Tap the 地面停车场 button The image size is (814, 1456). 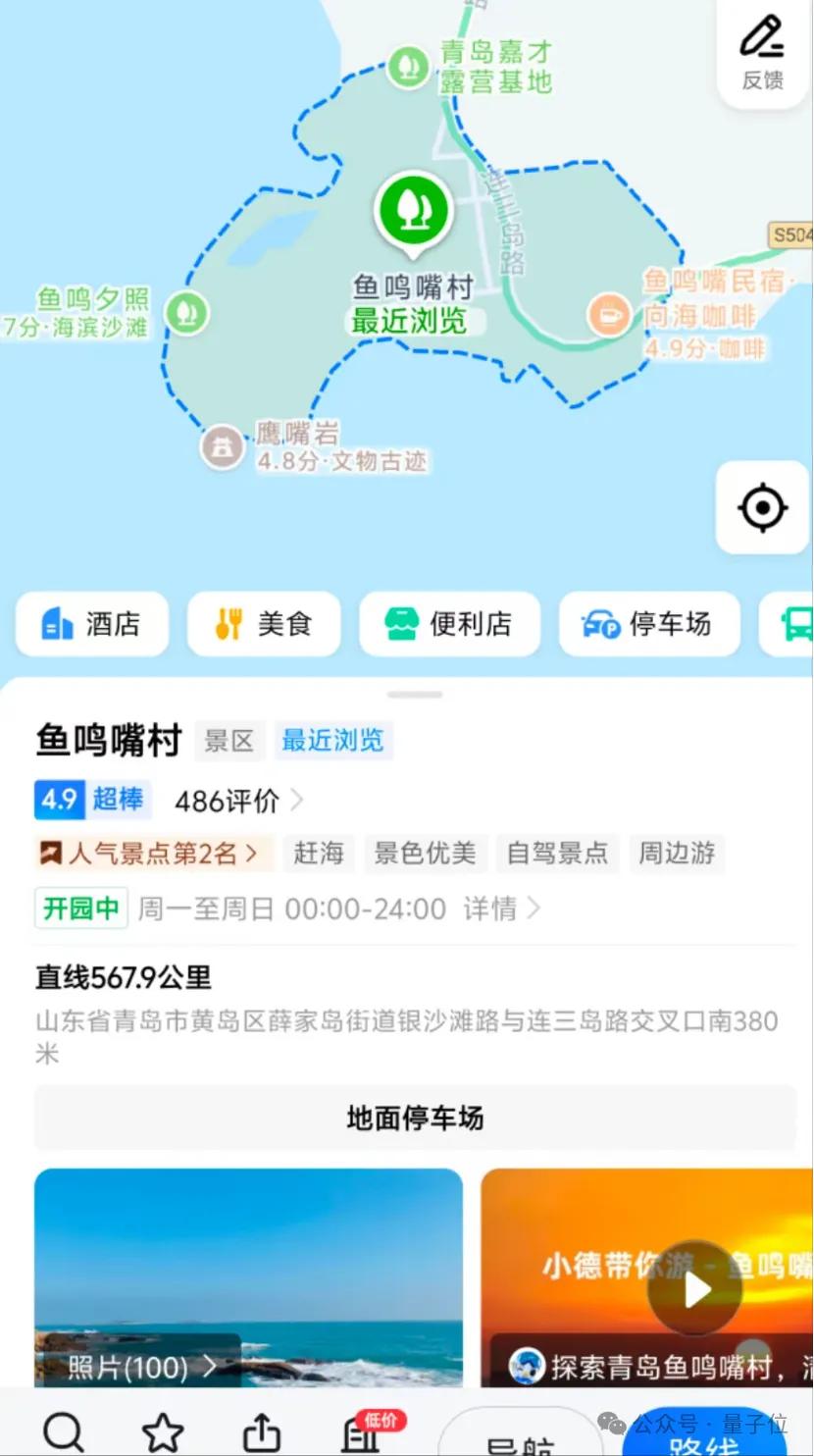click(x=415, y=1118)
